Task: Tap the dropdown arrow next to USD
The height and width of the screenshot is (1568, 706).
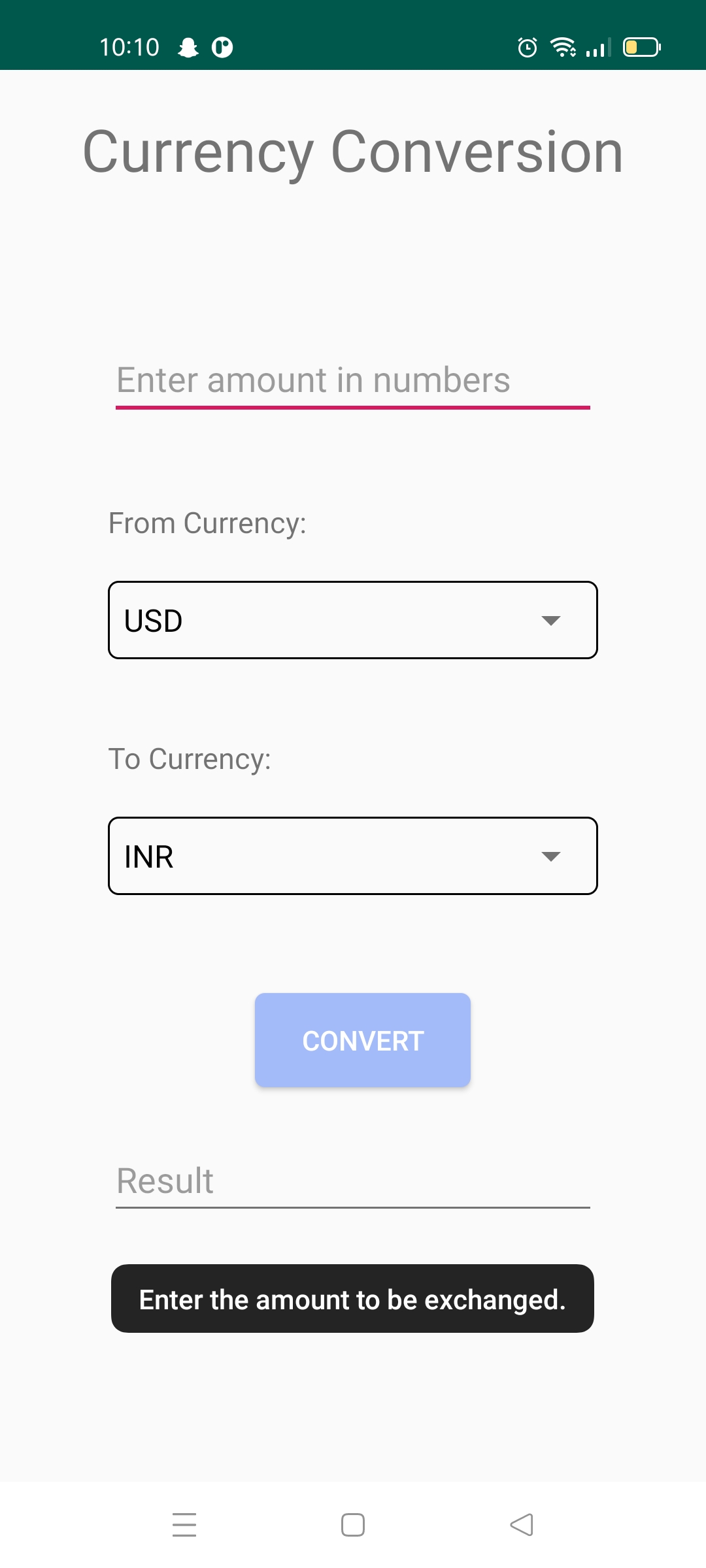Action: pos(551,621)
